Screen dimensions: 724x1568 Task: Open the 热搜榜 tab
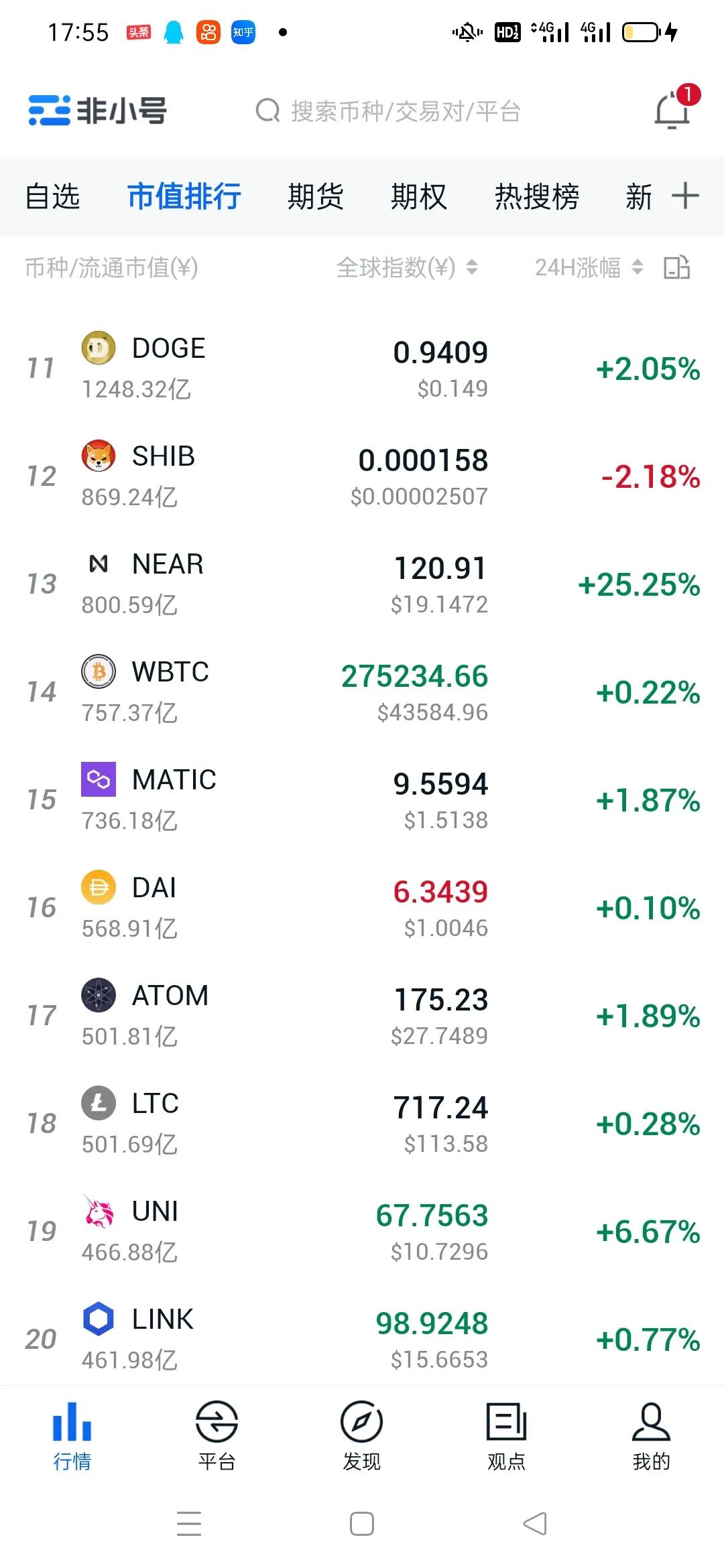coord(536,197)
